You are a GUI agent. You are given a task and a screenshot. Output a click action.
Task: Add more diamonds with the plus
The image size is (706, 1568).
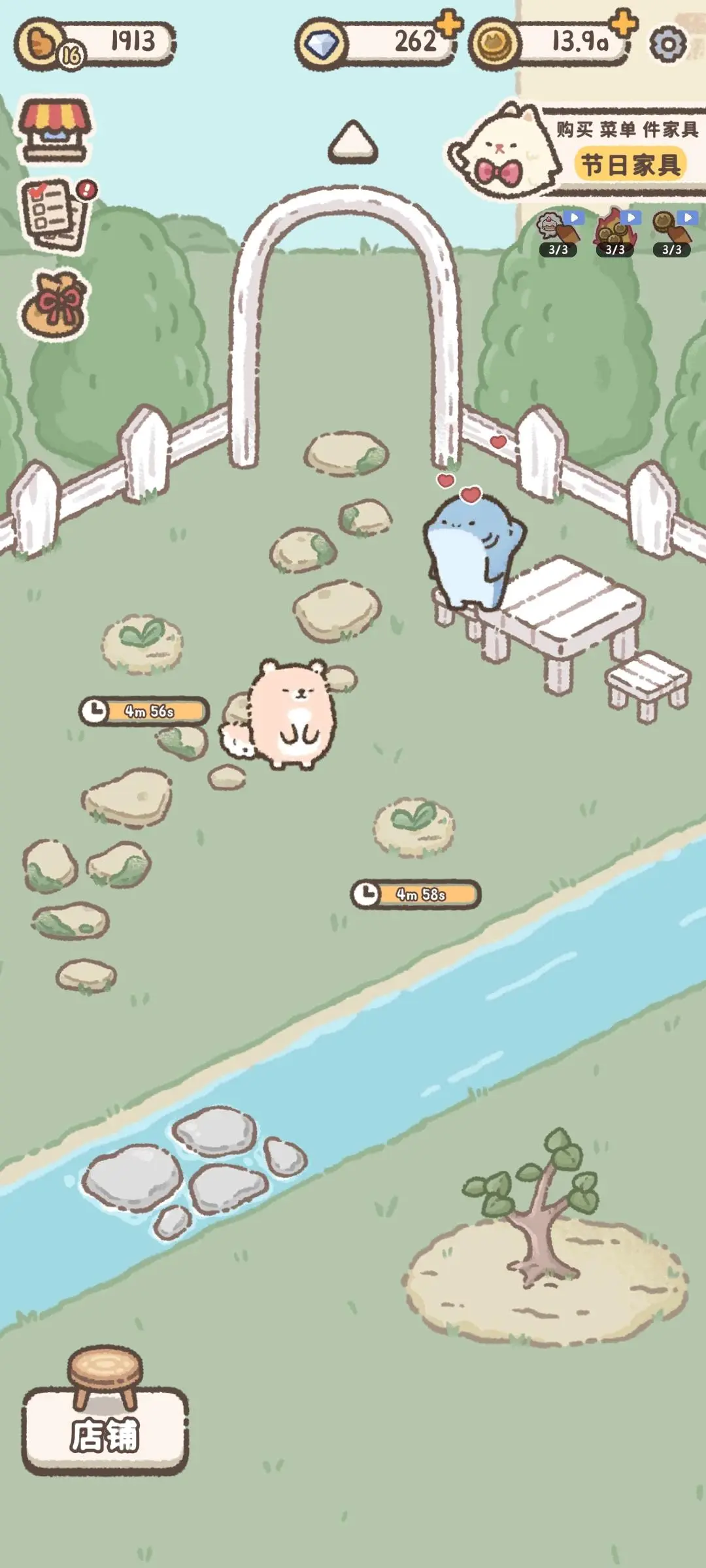click(x=448, y=26)
